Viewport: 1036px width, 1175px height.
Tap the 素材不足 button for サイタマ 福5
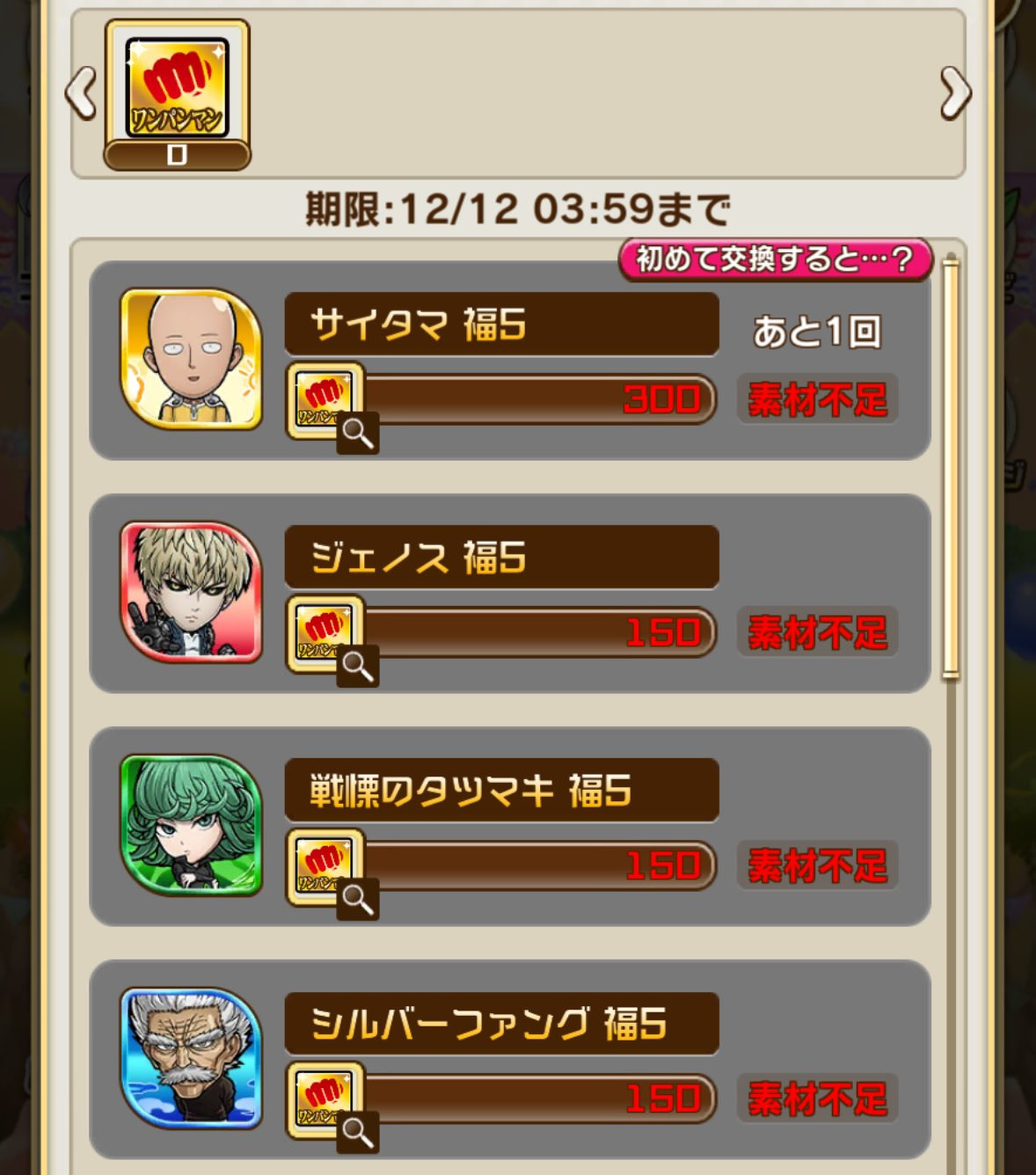(817, 400)
